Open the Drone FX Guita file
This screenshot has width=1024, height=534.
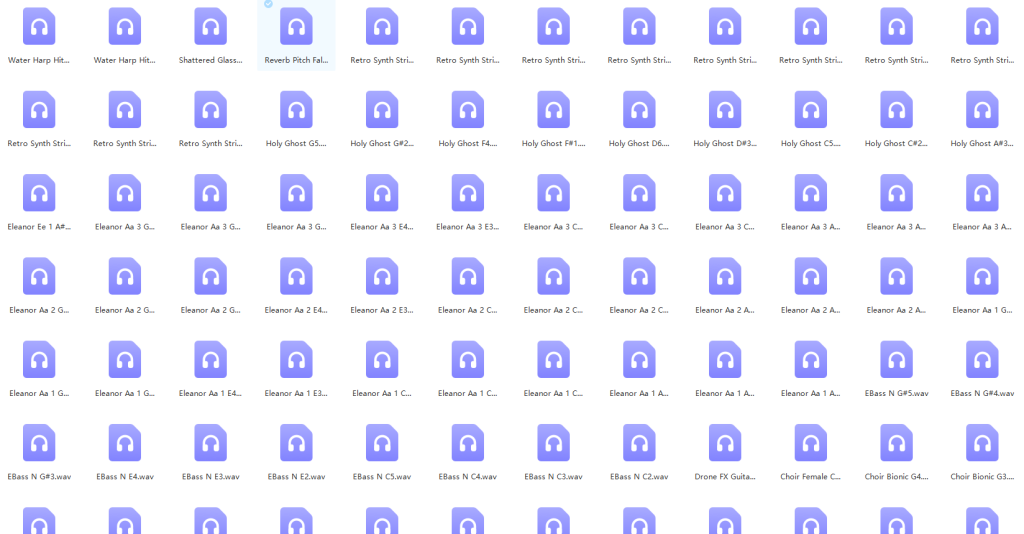725,443
